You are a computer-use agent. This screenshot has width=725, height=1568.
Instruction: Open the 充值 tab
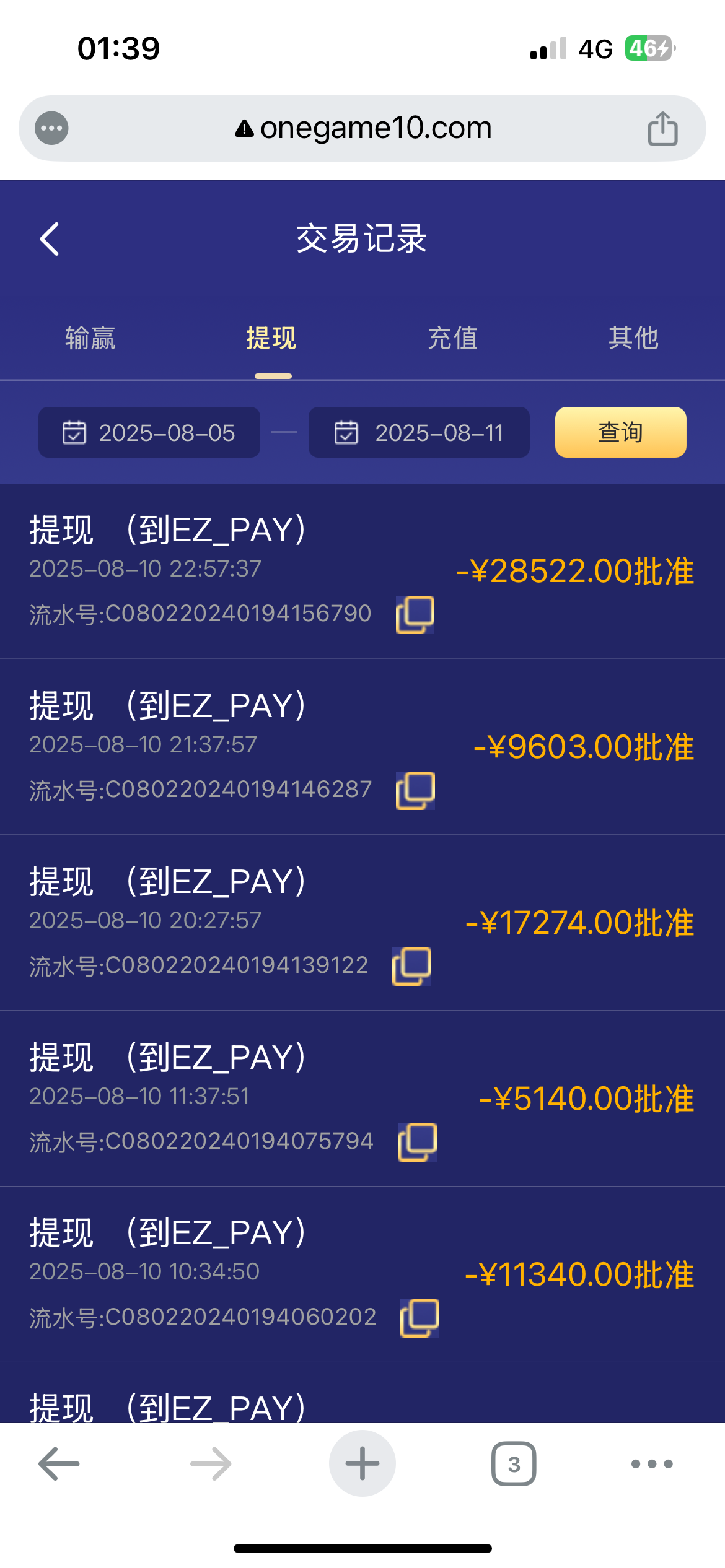453,338
